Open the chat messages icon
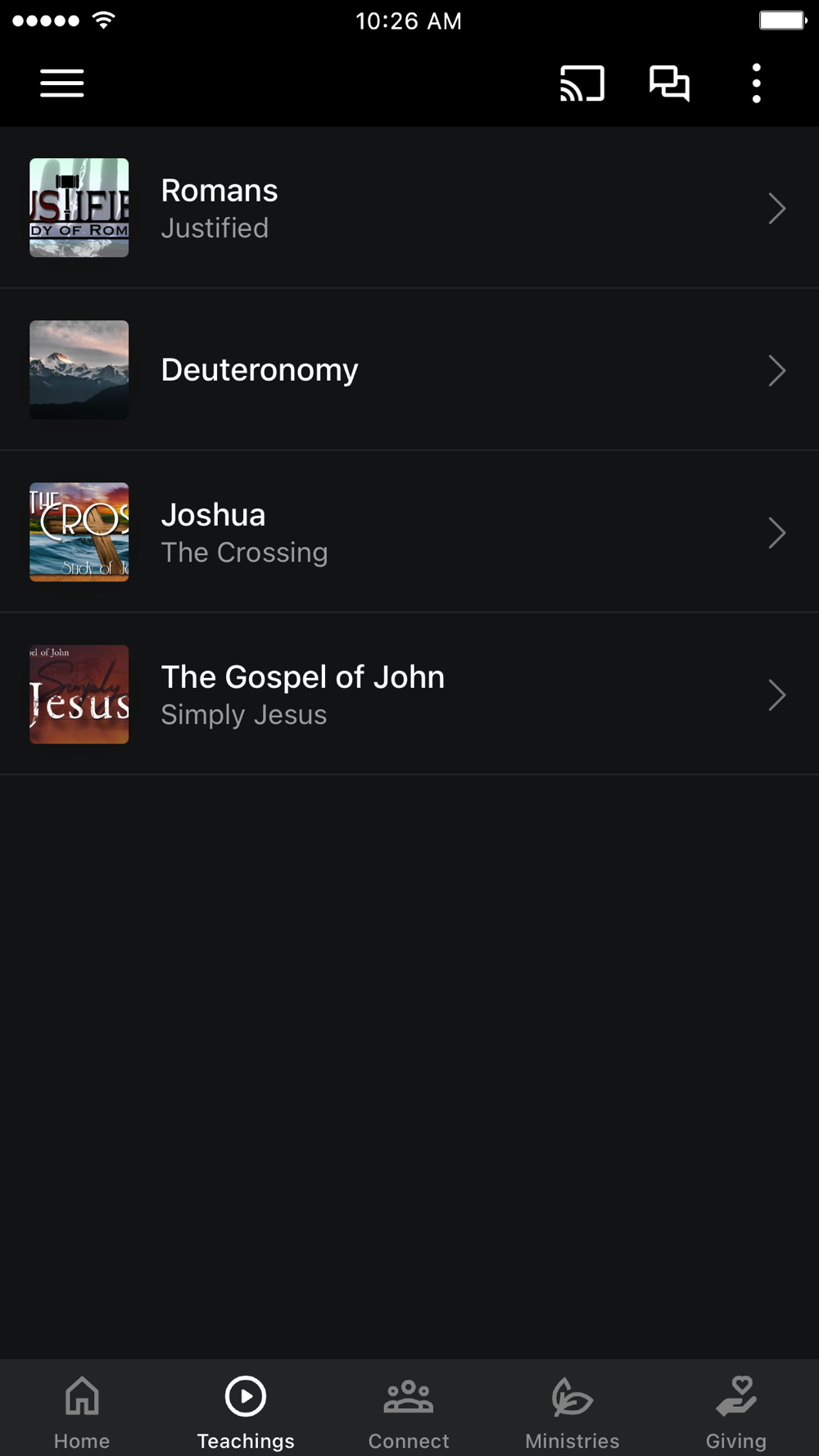 click(669, 84)
